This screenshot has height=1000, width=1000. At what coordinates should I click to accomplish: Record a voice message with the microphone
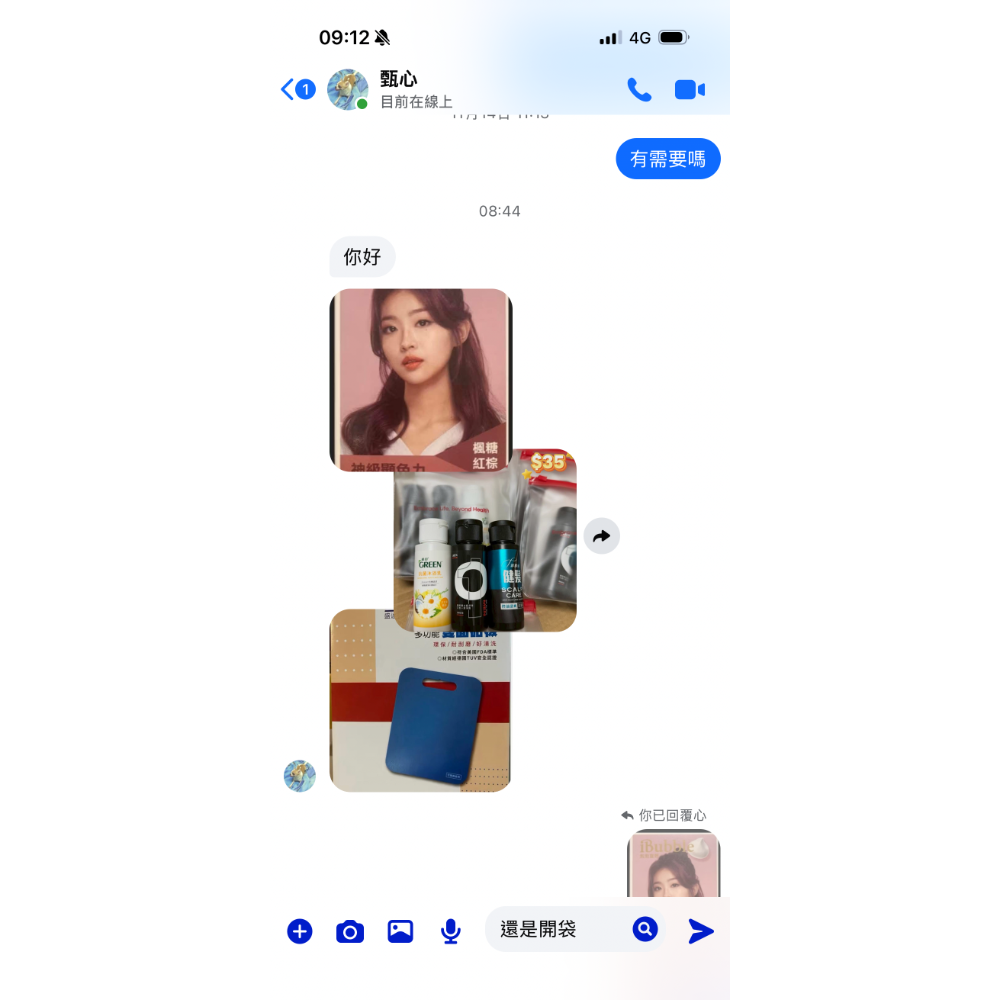[x=451, y=931]
